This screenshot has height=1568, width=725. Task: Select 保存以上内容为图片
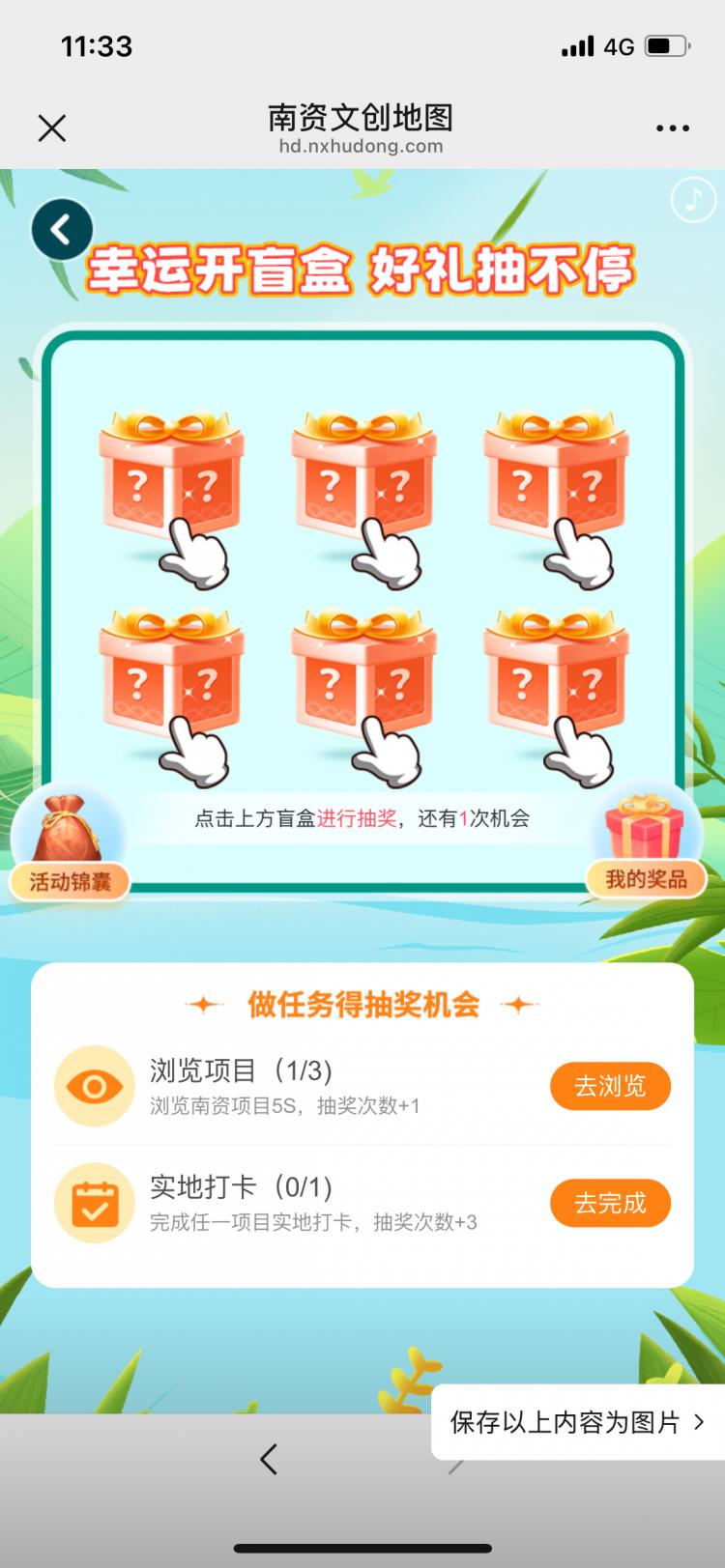576,1422
